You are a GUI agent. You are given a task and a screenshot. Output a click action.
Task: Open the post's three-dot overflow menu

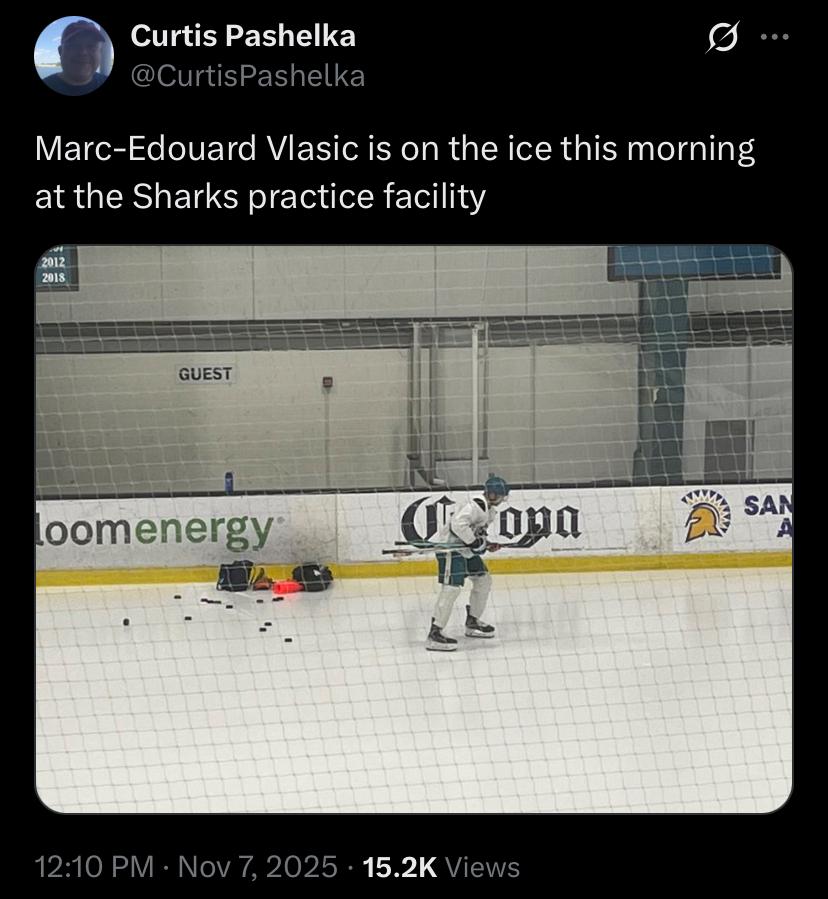click(x=774, y=38)
